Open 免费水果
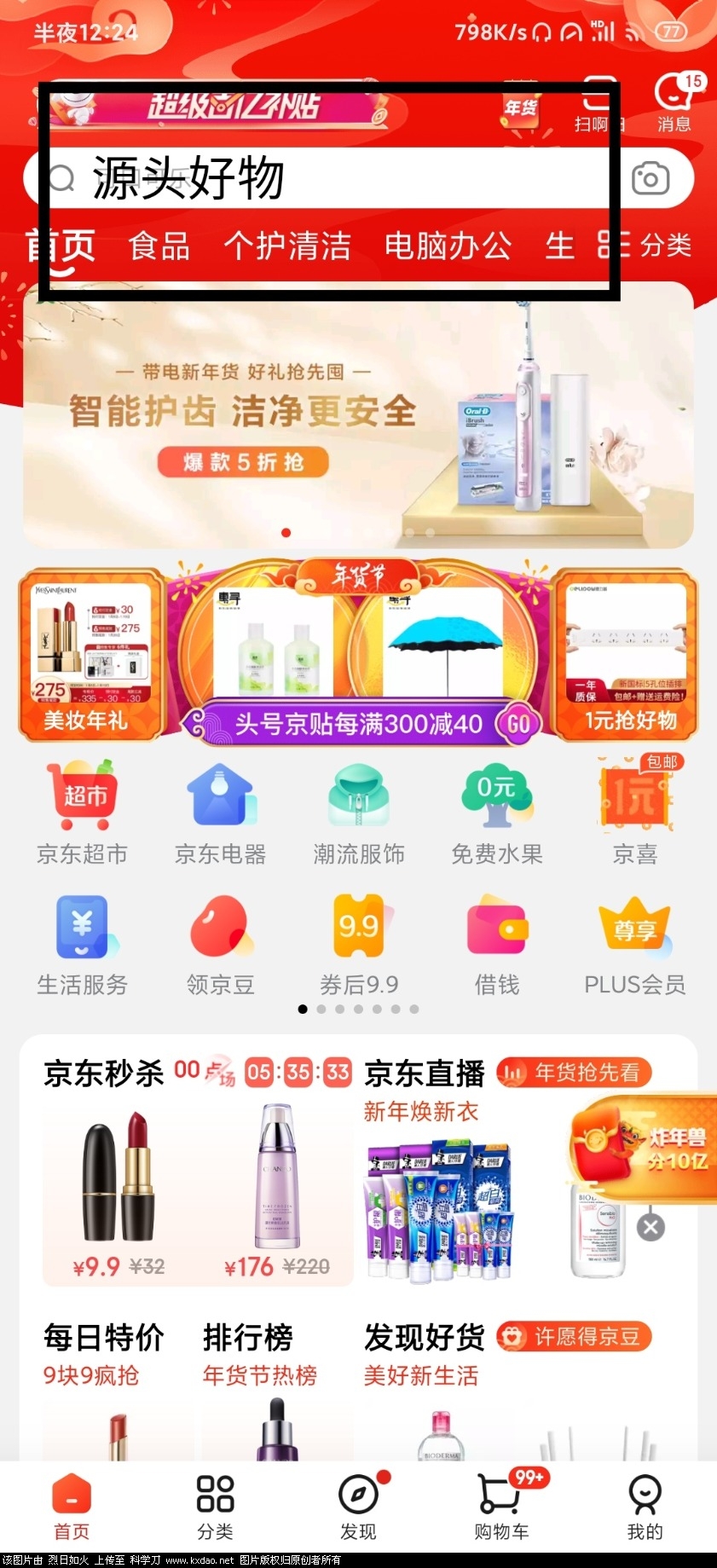This screenshot has width=717, height=1568. pyautogui.click(x=496, y=814)
